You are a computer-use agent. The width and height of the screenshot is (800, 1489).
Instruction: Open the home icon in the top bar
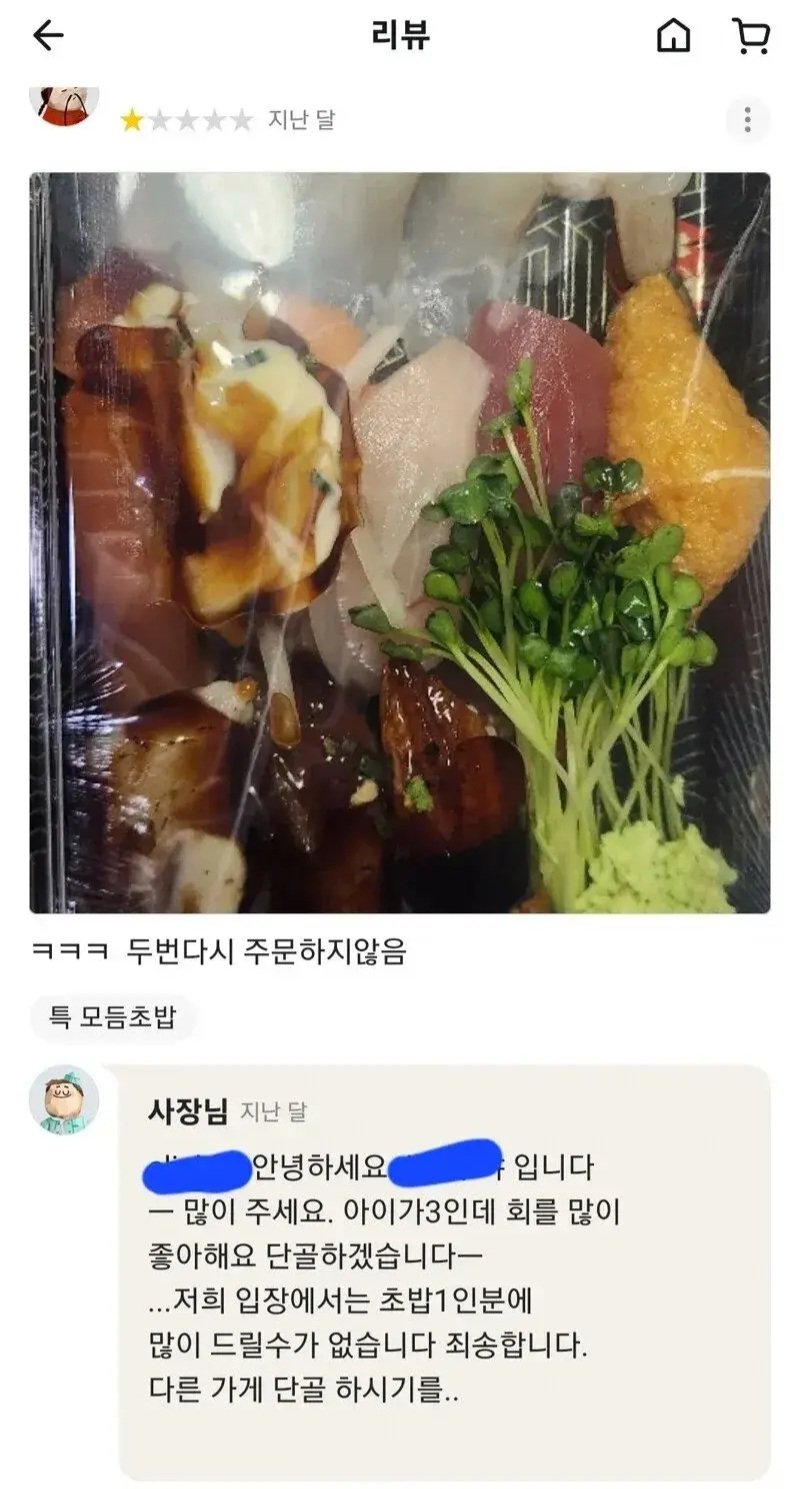tap(673, 37)
